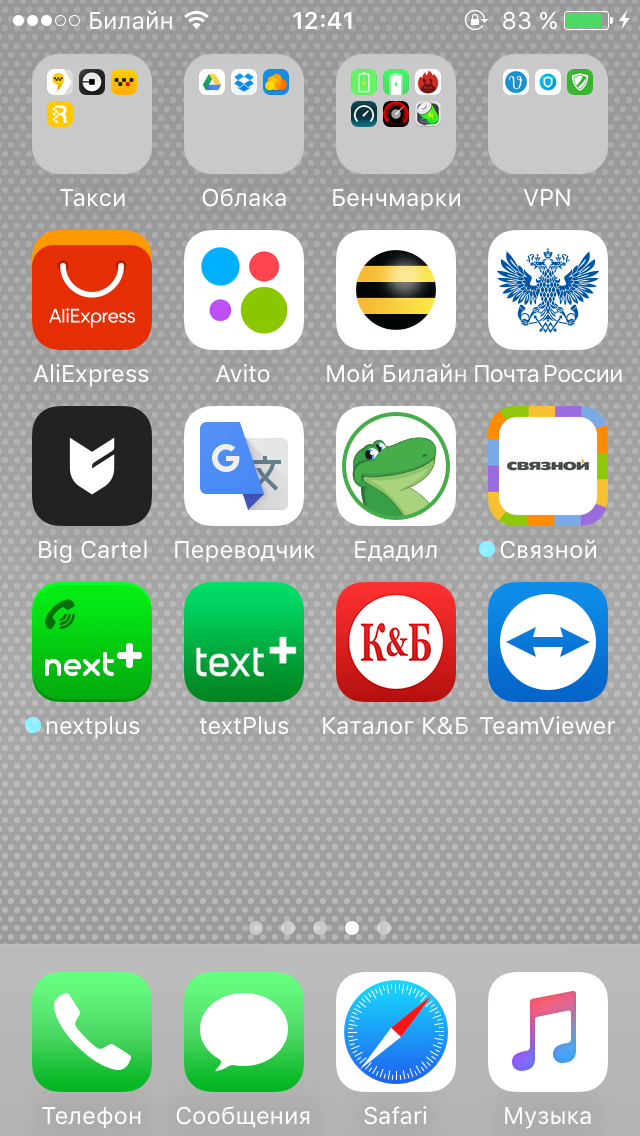The width and height of the screenshot is (640, 1136).
Task: Open Переводчик translate app
Action: coord(244,466)
